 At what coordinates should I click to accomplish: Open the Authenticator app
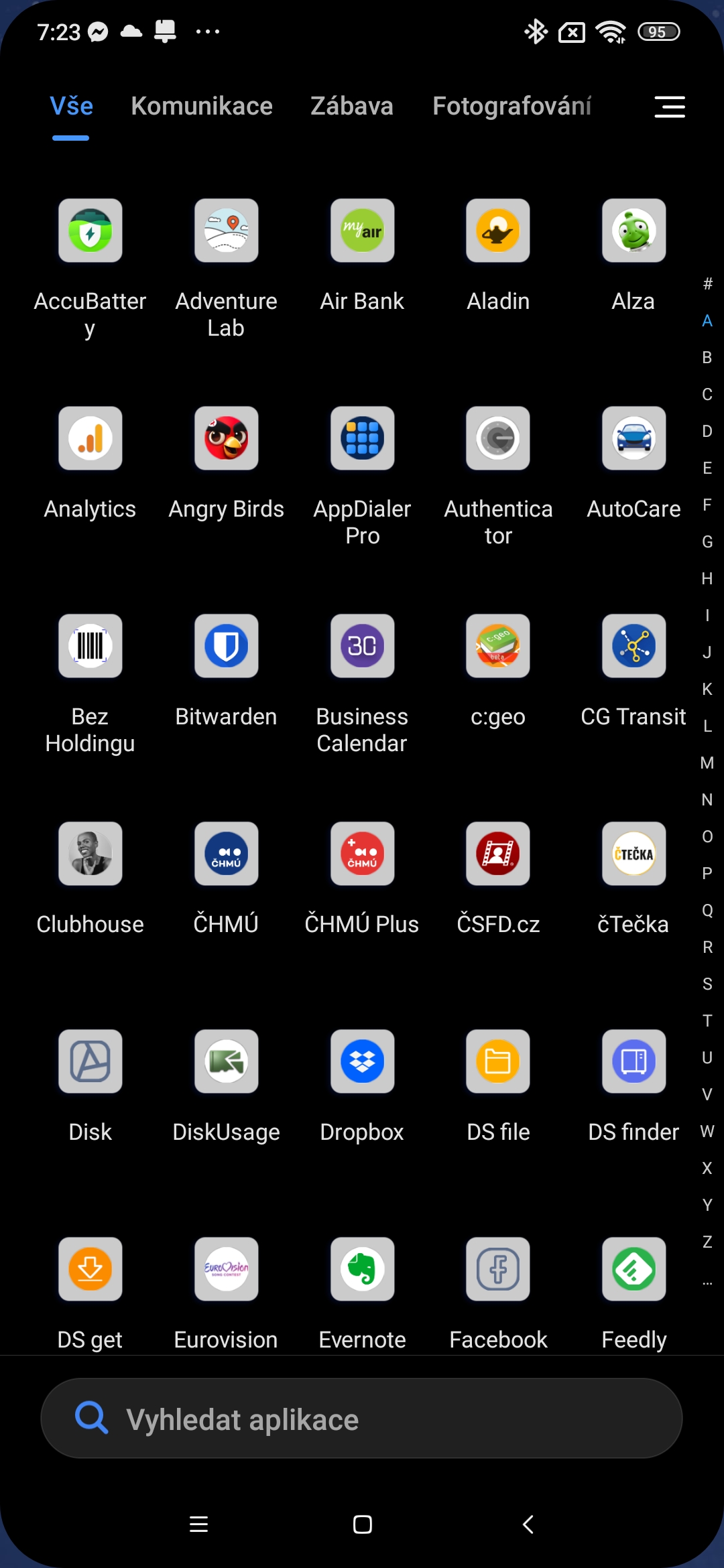click(498, 439)
